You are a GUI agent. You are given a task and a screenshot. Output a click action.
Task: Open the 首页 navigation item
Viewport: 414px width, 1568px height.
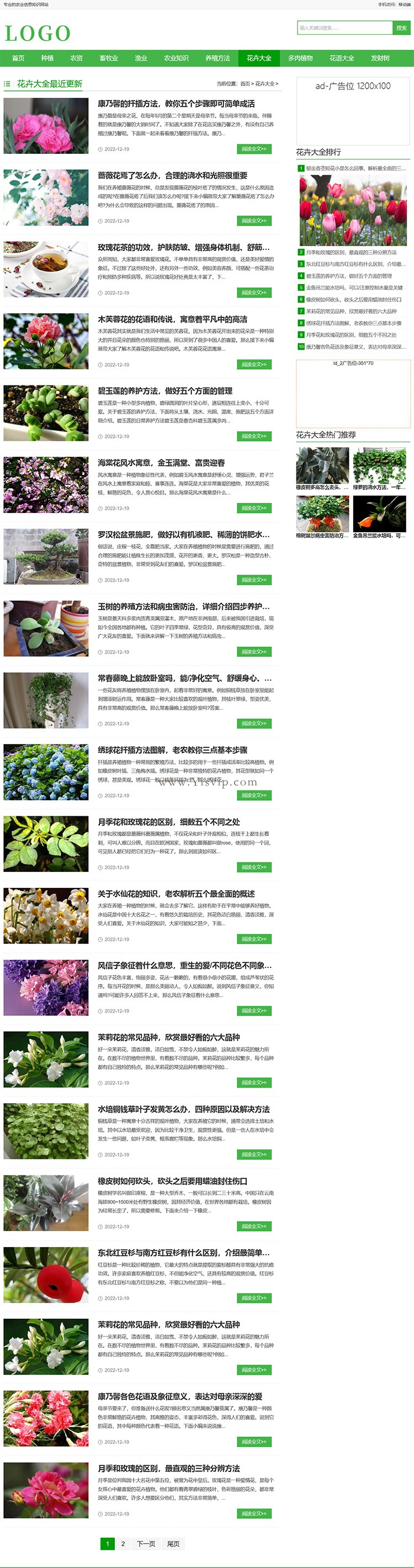click(18, 58)
